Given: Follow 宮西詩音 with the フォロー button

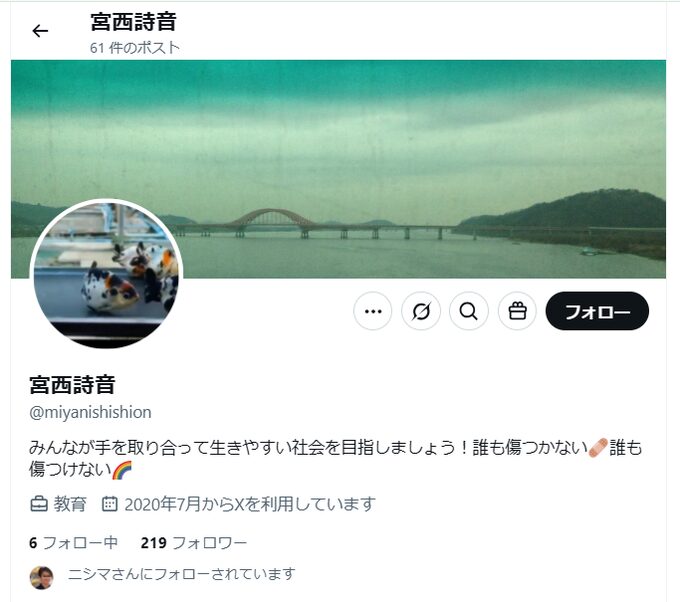Looking at the screenshot, I should pyautogui.click(x=597, y=311).
